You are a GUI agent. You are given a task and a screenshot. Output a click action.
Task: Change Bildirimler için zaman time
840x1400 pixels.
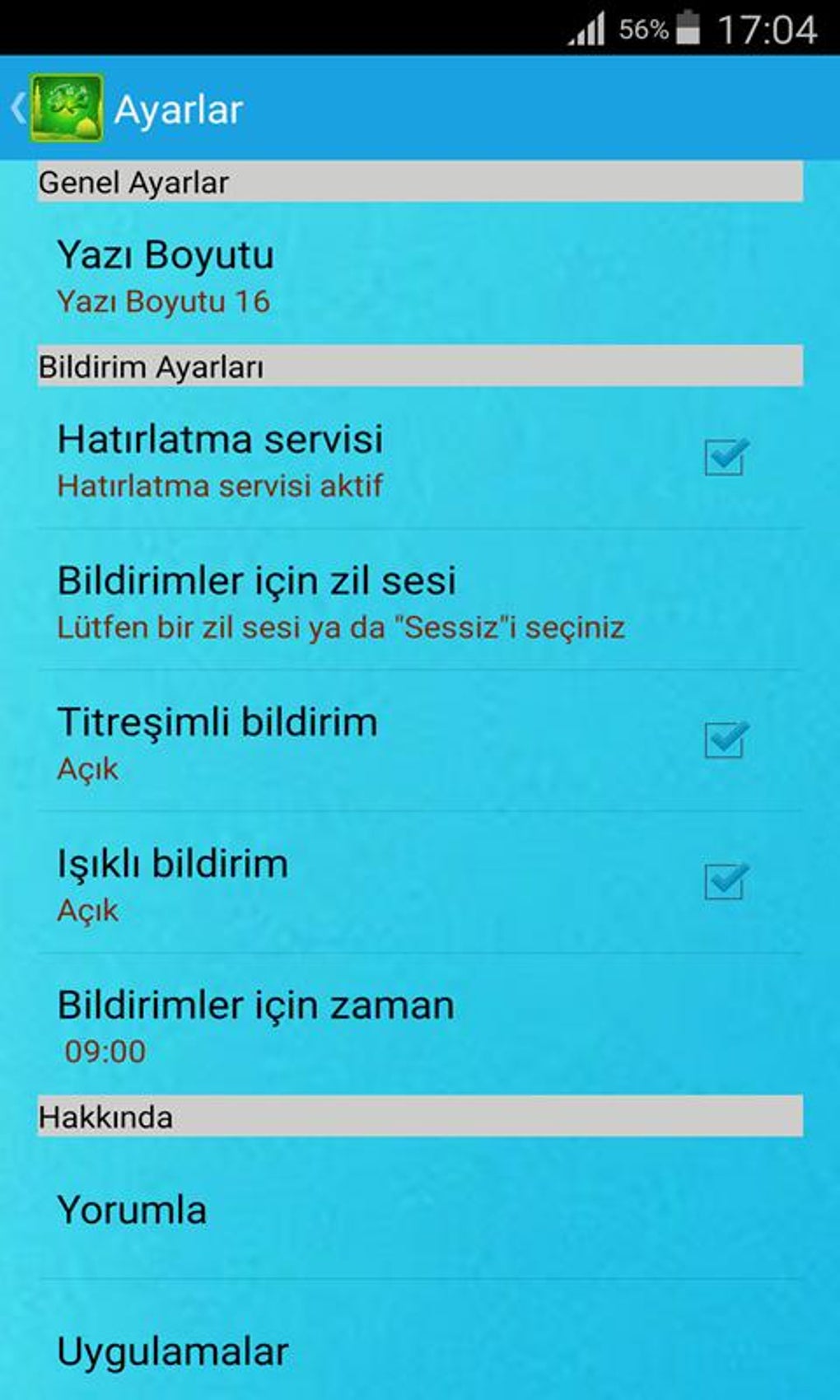coord(255,1025)
